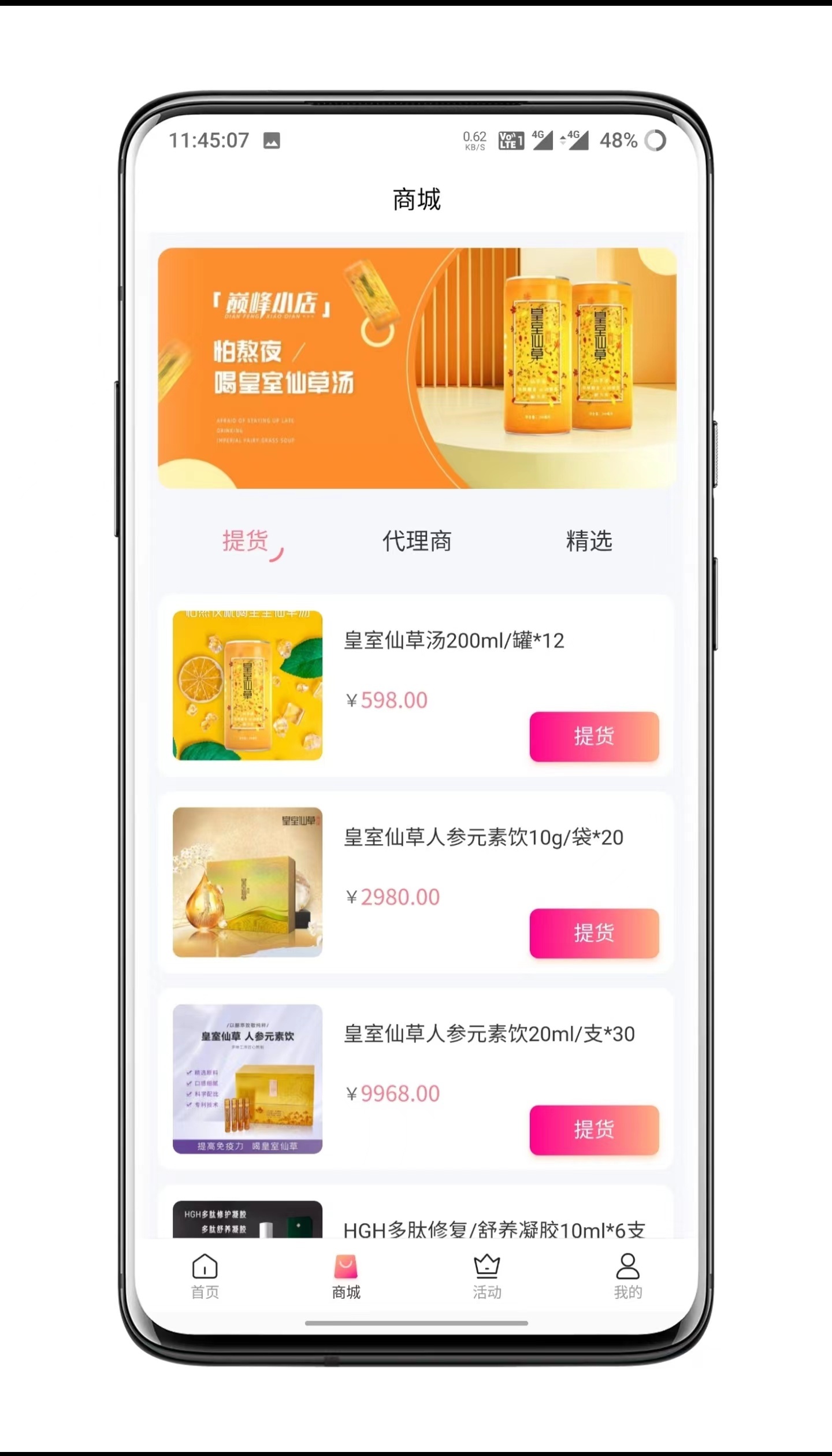Open the HGH多肽修复/舒养凝胶 product

[x=493, y=1230]
